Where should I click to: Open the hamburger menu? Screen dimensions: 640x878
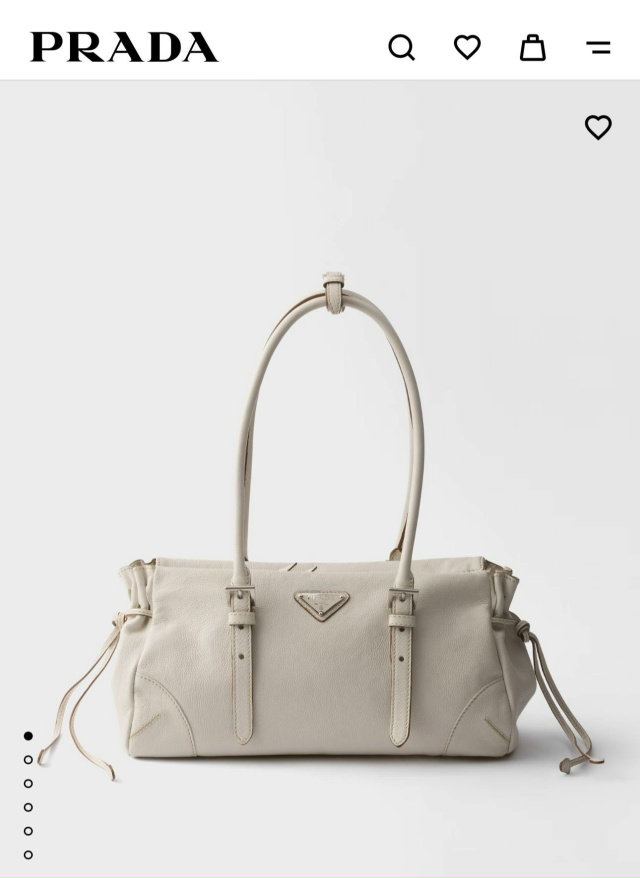(598, 47)
